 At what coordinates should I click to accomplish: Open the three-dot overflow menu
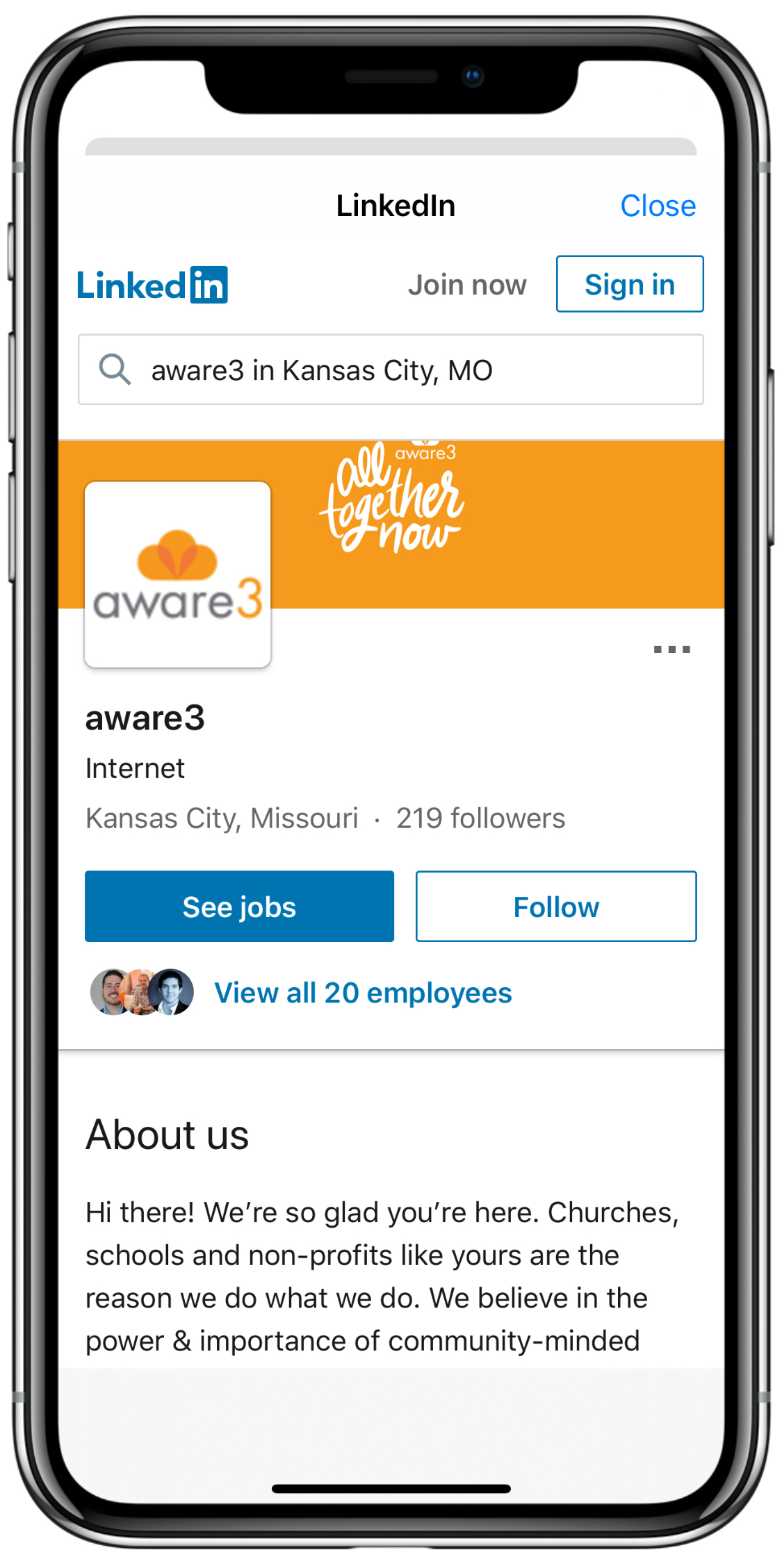[x=671, y=650]
